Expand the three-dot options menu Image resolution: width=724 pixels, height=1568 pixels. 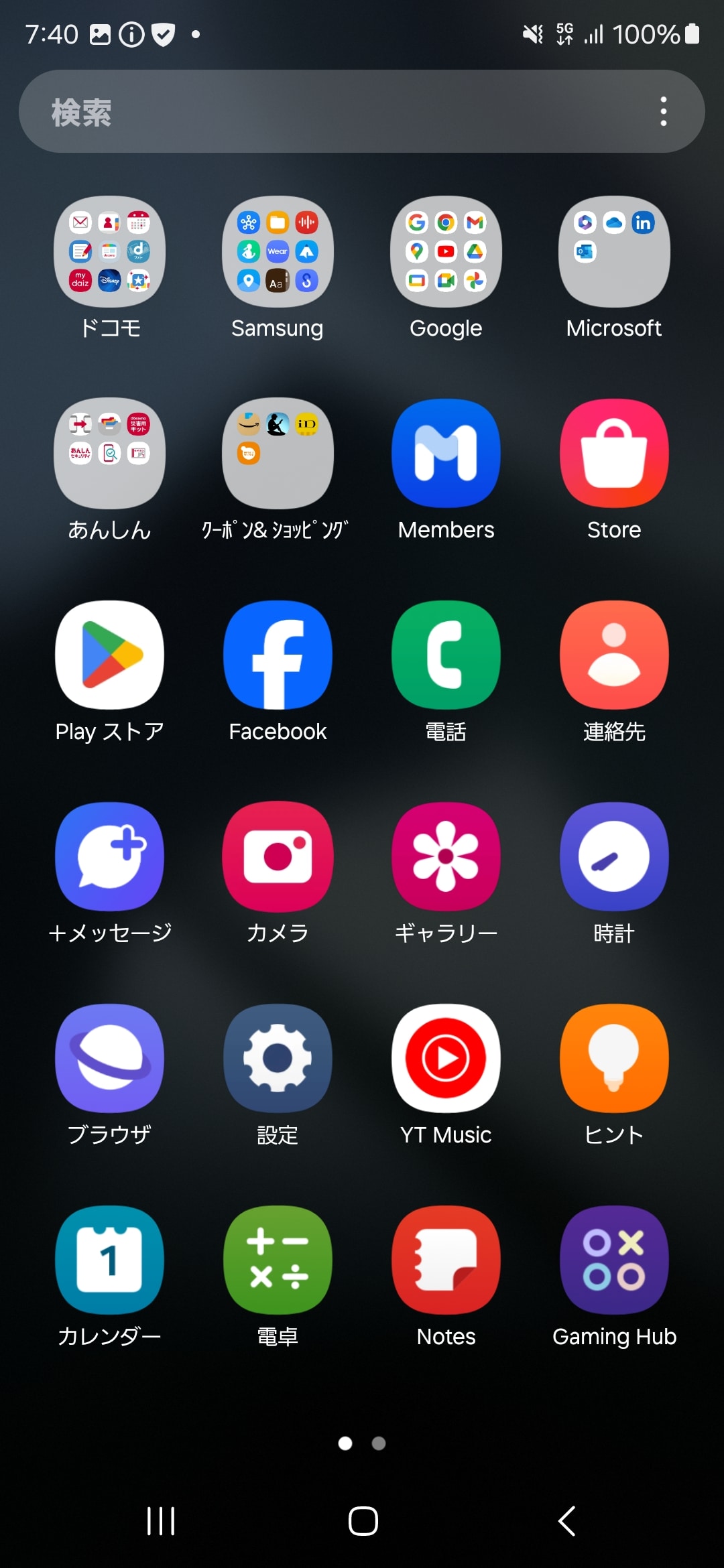coord(663,111)
